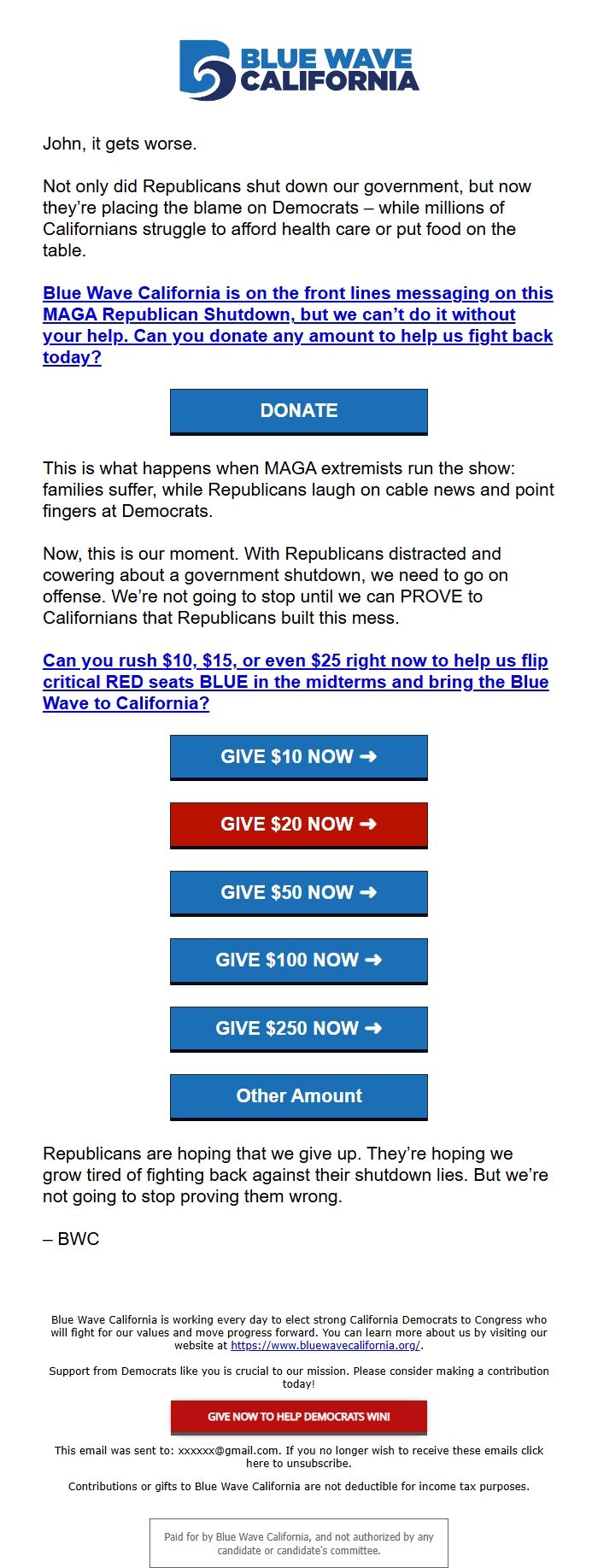Choose Give $50 Now
The height and width of the screenshot is (1568, 598).
298,893
